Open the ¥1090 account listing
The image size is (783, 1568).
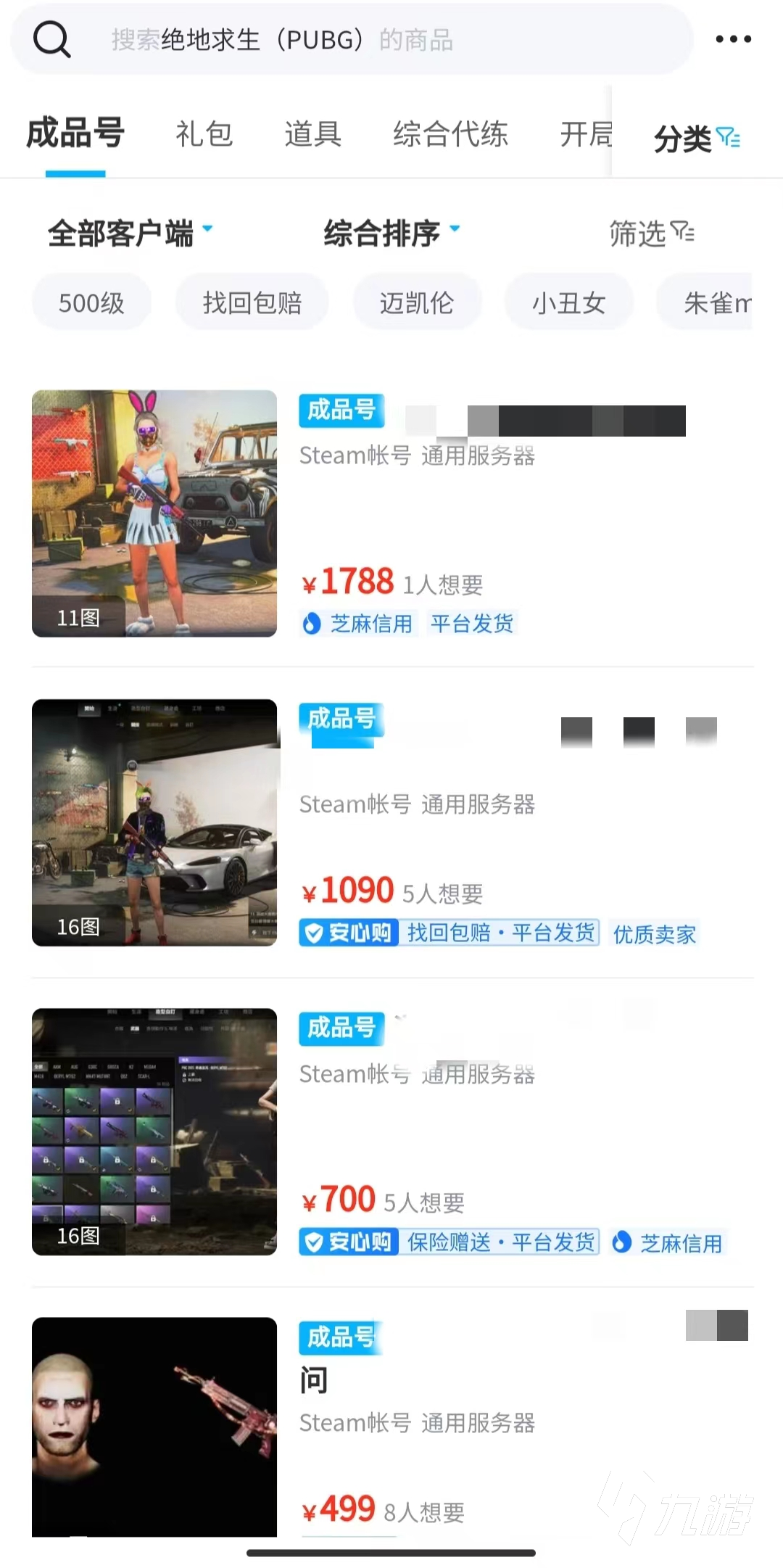[391, 822]
